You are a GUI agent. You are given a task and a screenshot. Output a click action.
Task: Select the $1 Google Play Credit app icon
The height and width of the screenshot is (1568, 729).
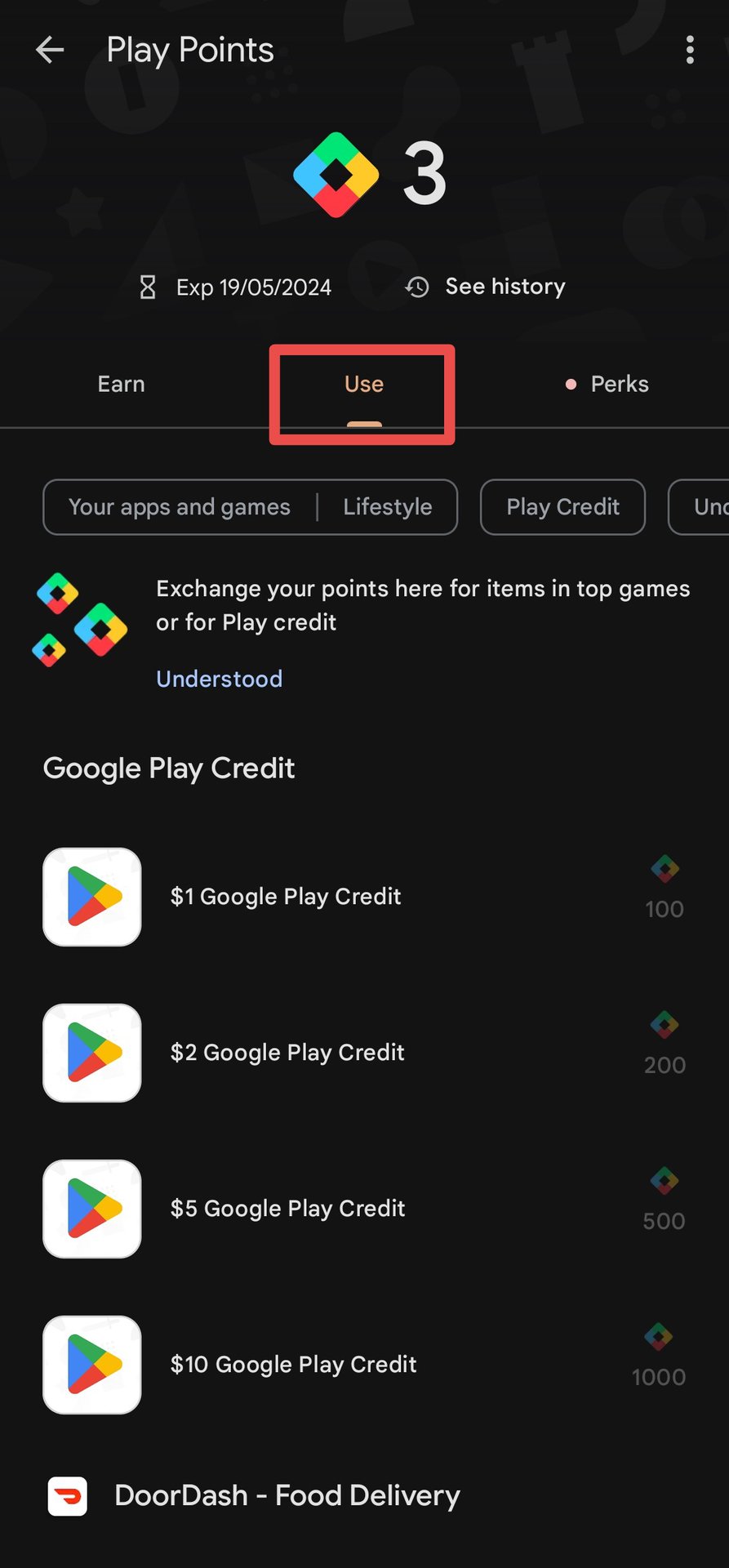coord(91,896)
